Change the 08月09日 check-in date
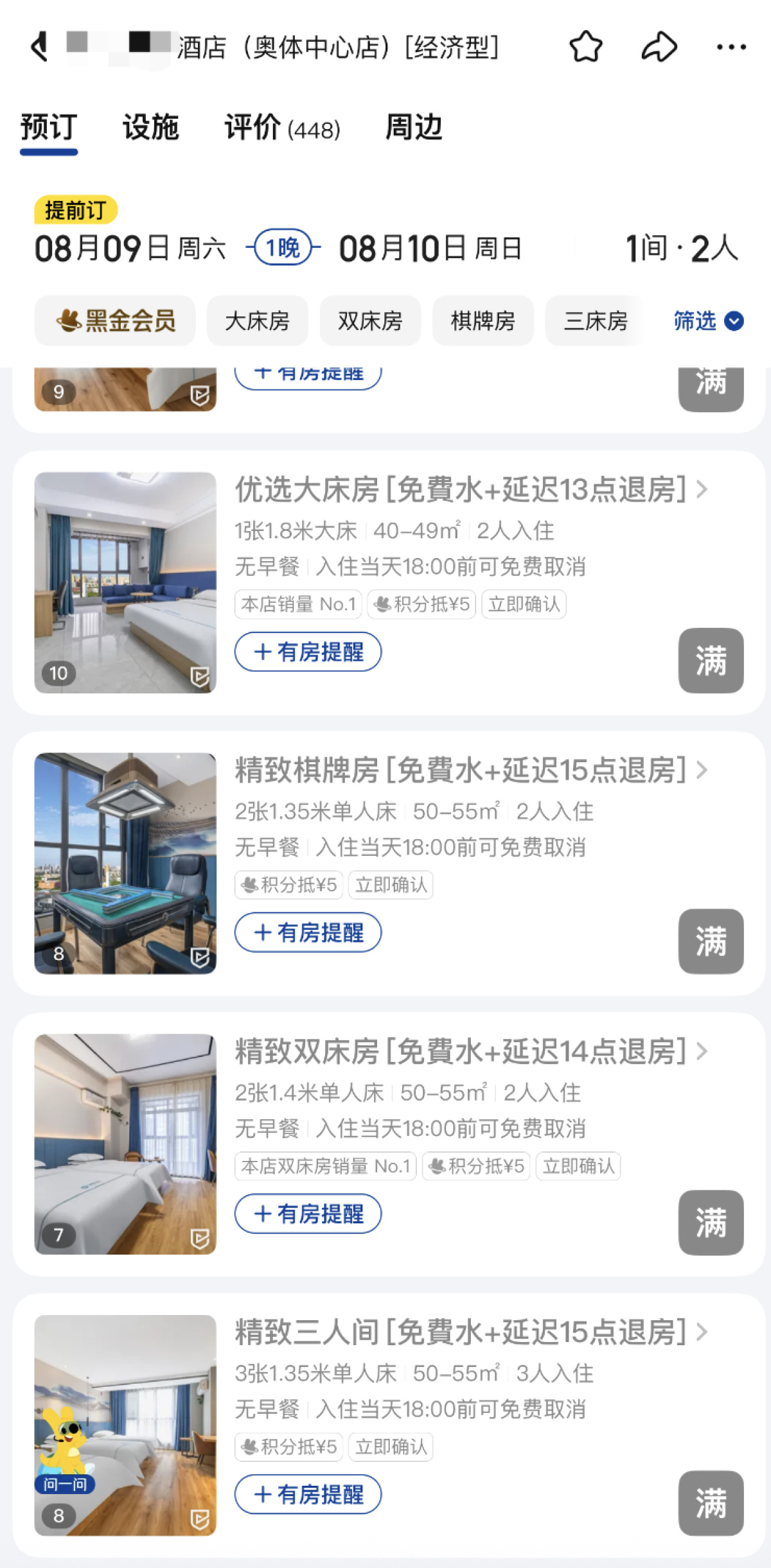The image size is (771, 1568). (130, 248)
